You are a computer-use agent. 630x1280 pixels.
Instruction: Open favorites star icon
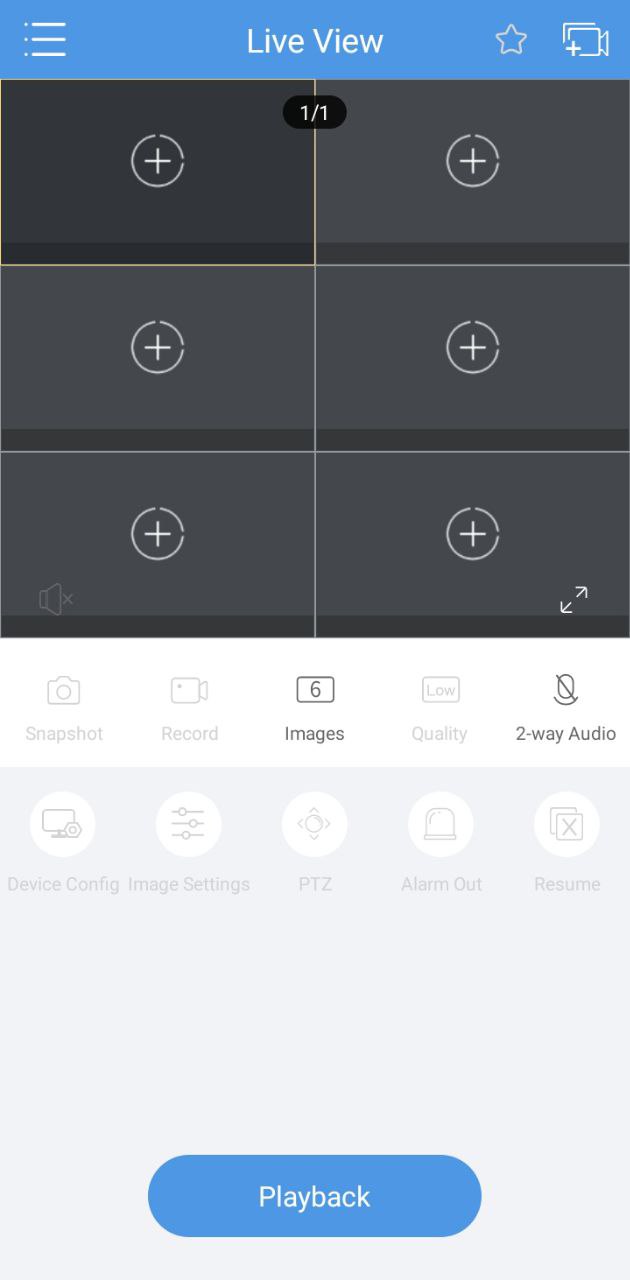tap(511, 40)
